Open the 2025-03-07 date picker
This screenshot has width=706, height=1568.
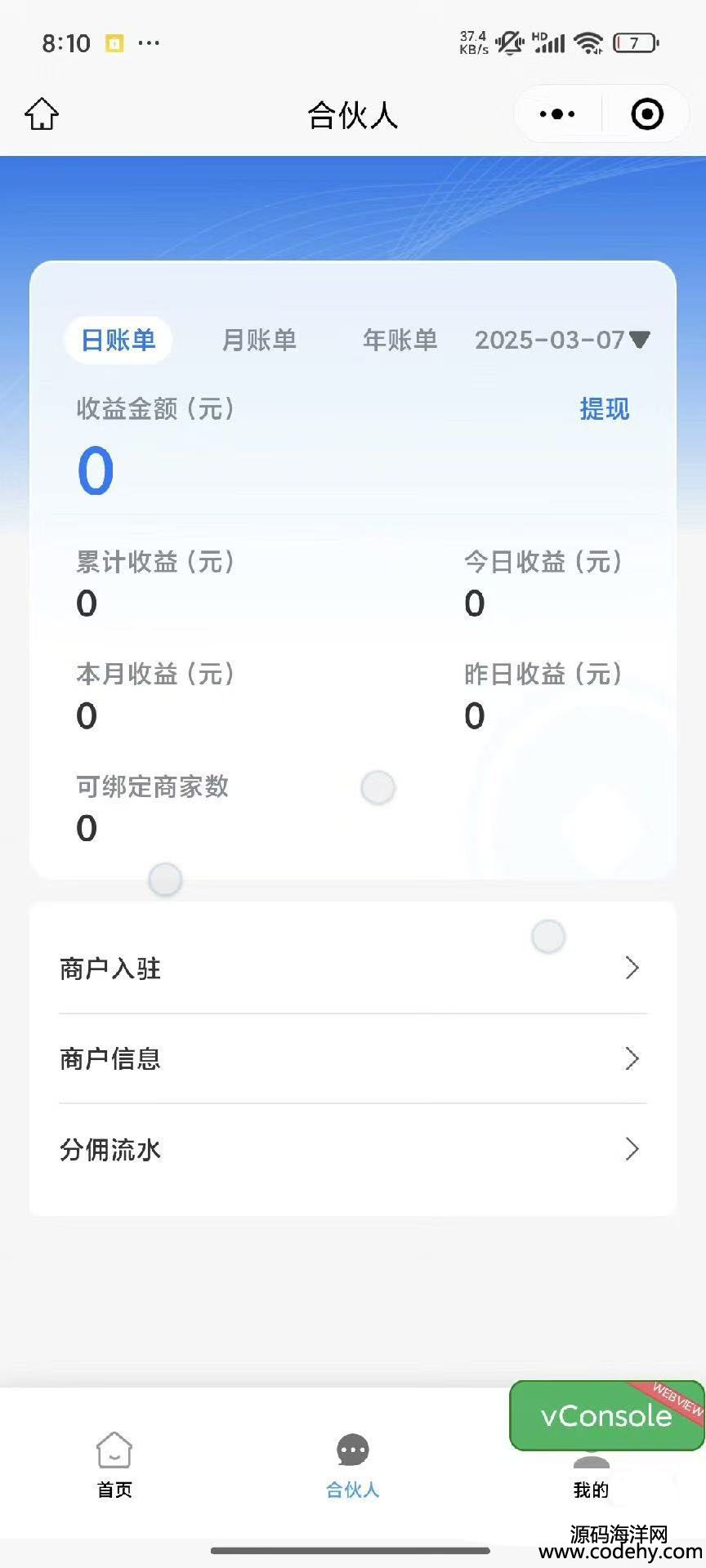[x=562, y=340]
